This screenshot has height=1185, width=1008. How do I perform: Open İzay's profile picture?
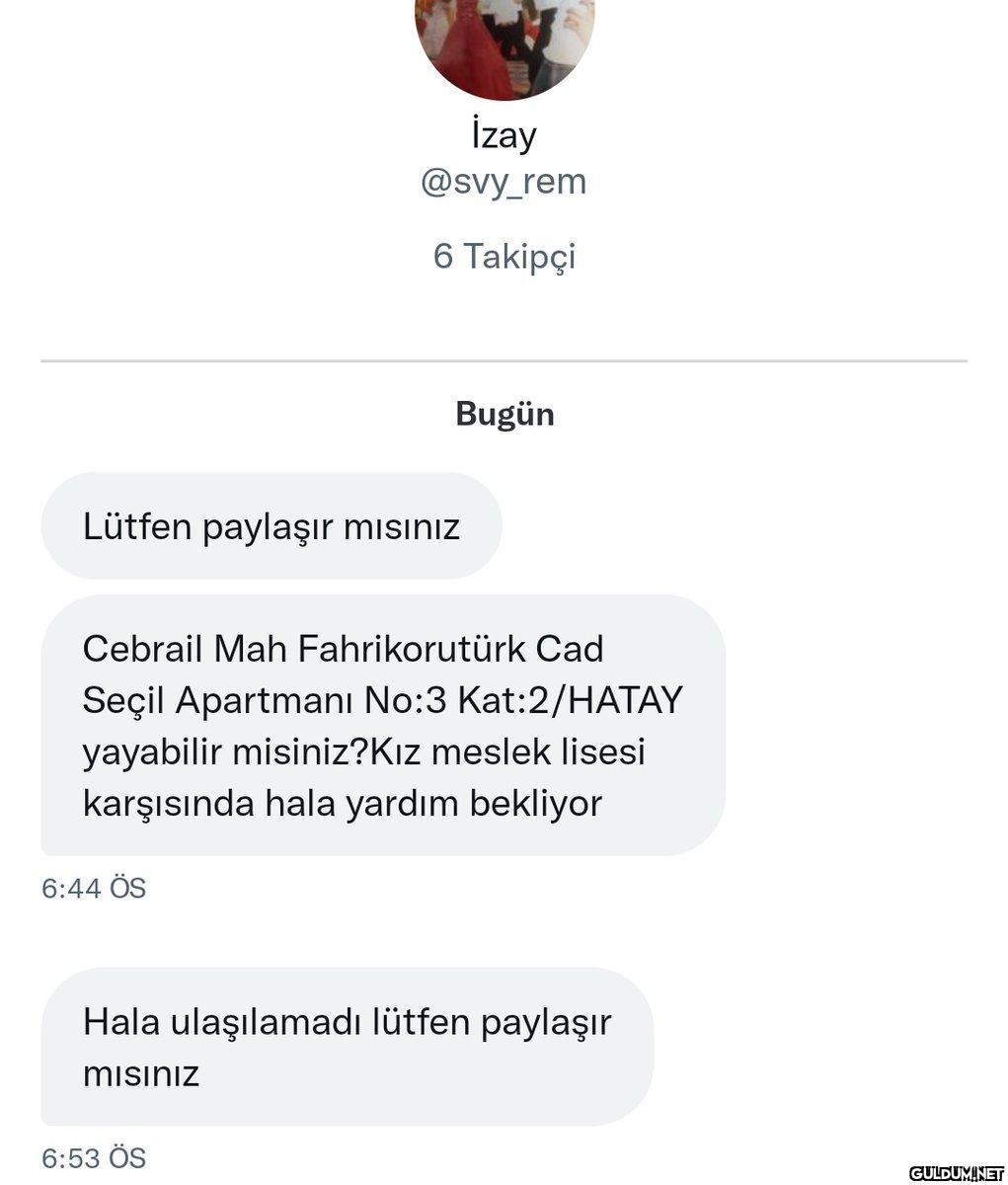(504, 44)
